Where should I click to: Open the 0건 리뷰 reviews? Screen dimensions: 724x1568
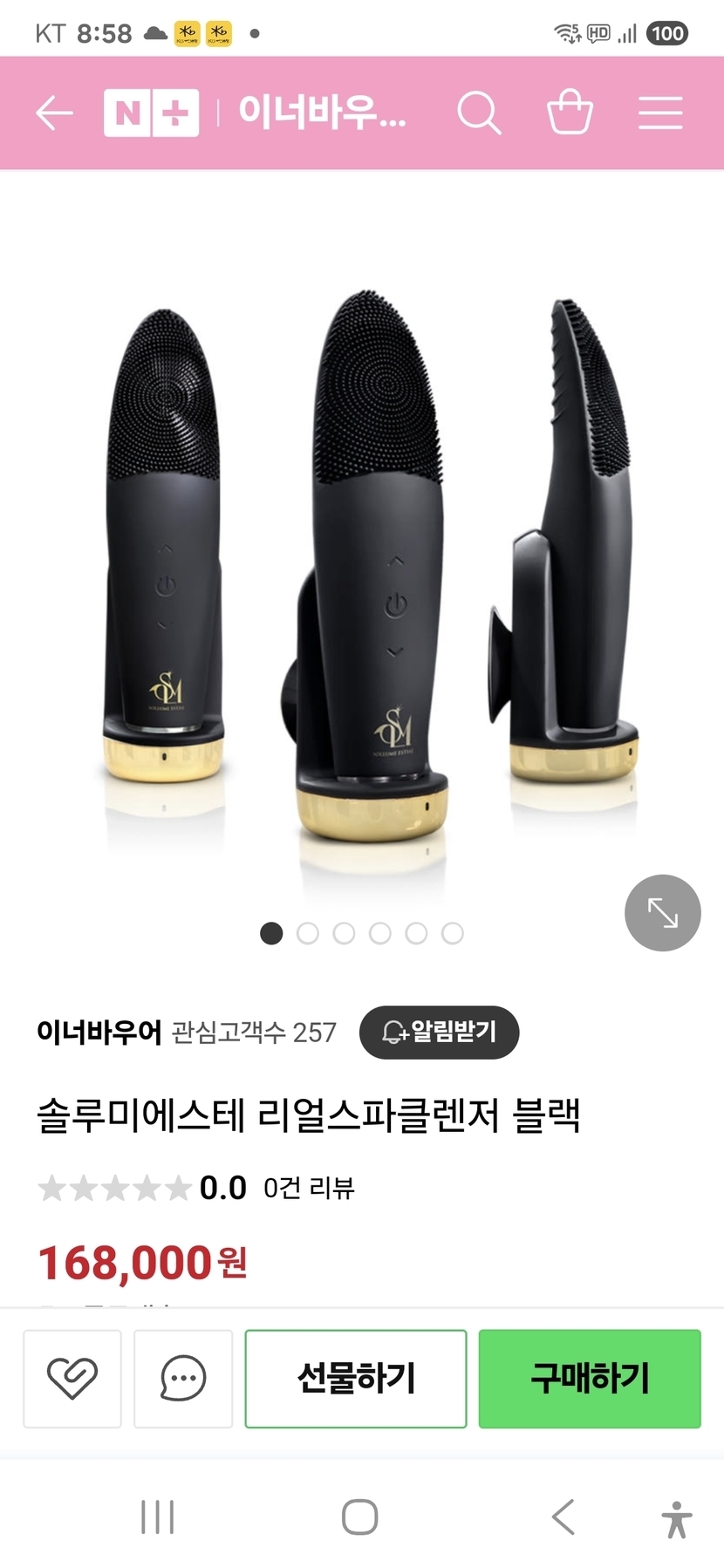pos(309,1188)
